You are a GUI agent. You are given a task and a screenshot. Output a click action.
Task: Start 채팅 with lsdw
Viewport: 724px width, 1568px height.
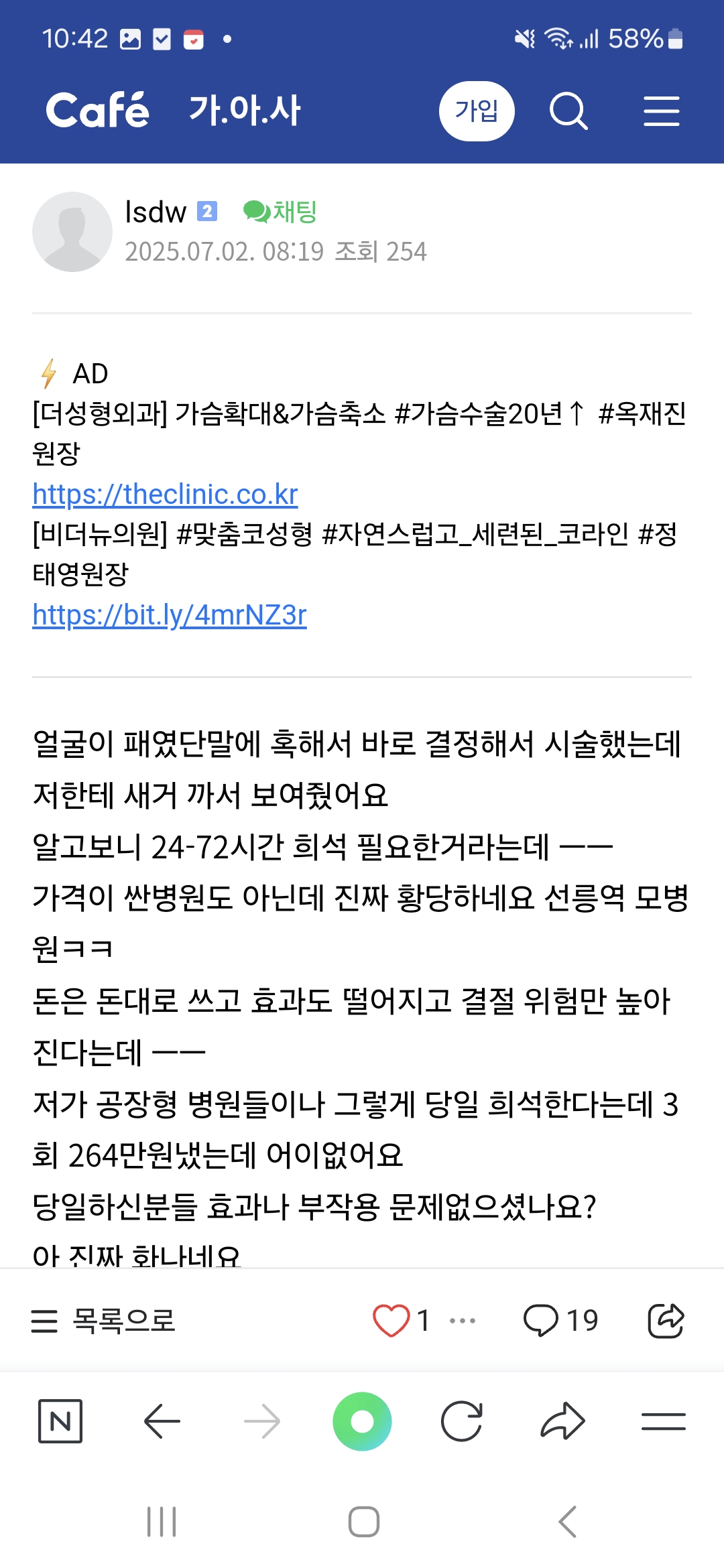coord(280,212)
